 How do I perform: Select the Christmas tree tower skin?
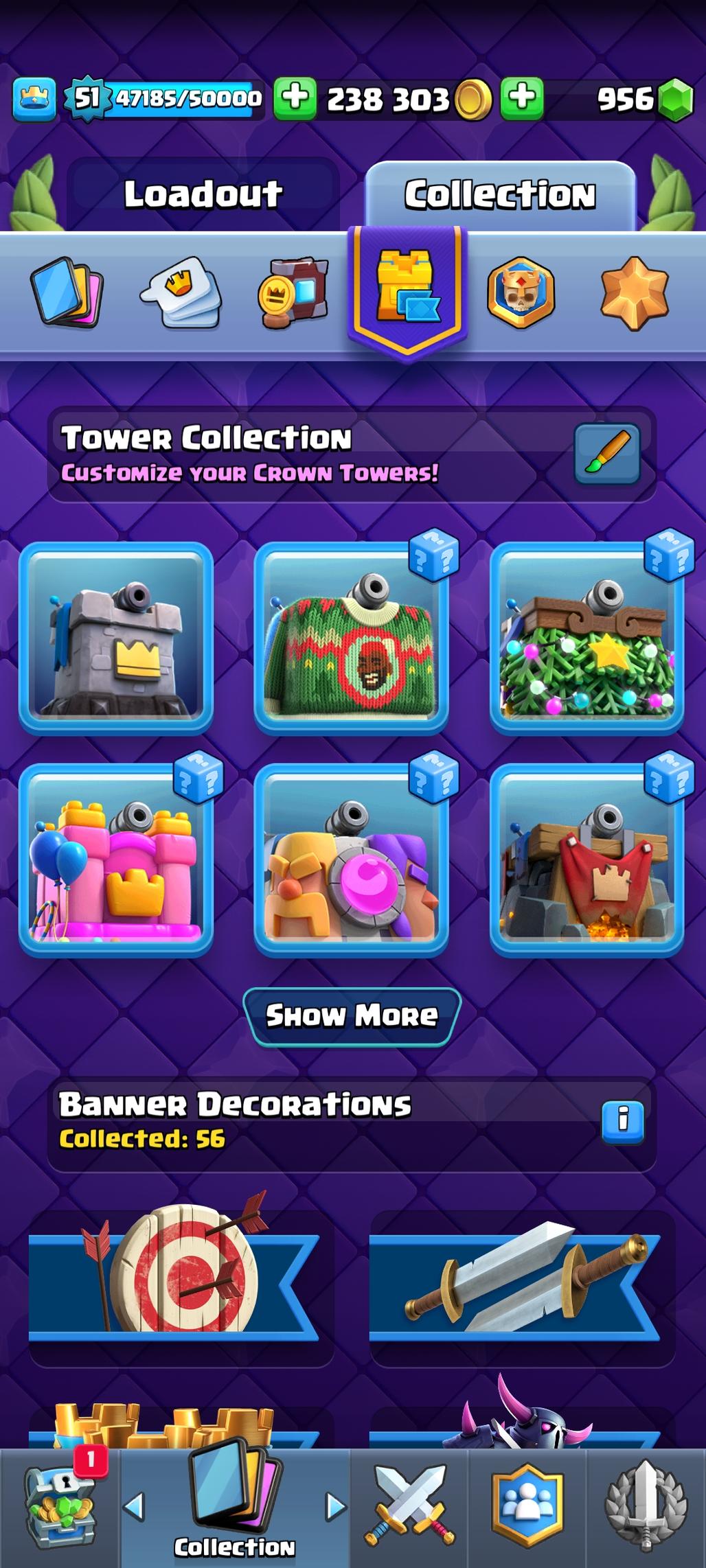(587, 638)
